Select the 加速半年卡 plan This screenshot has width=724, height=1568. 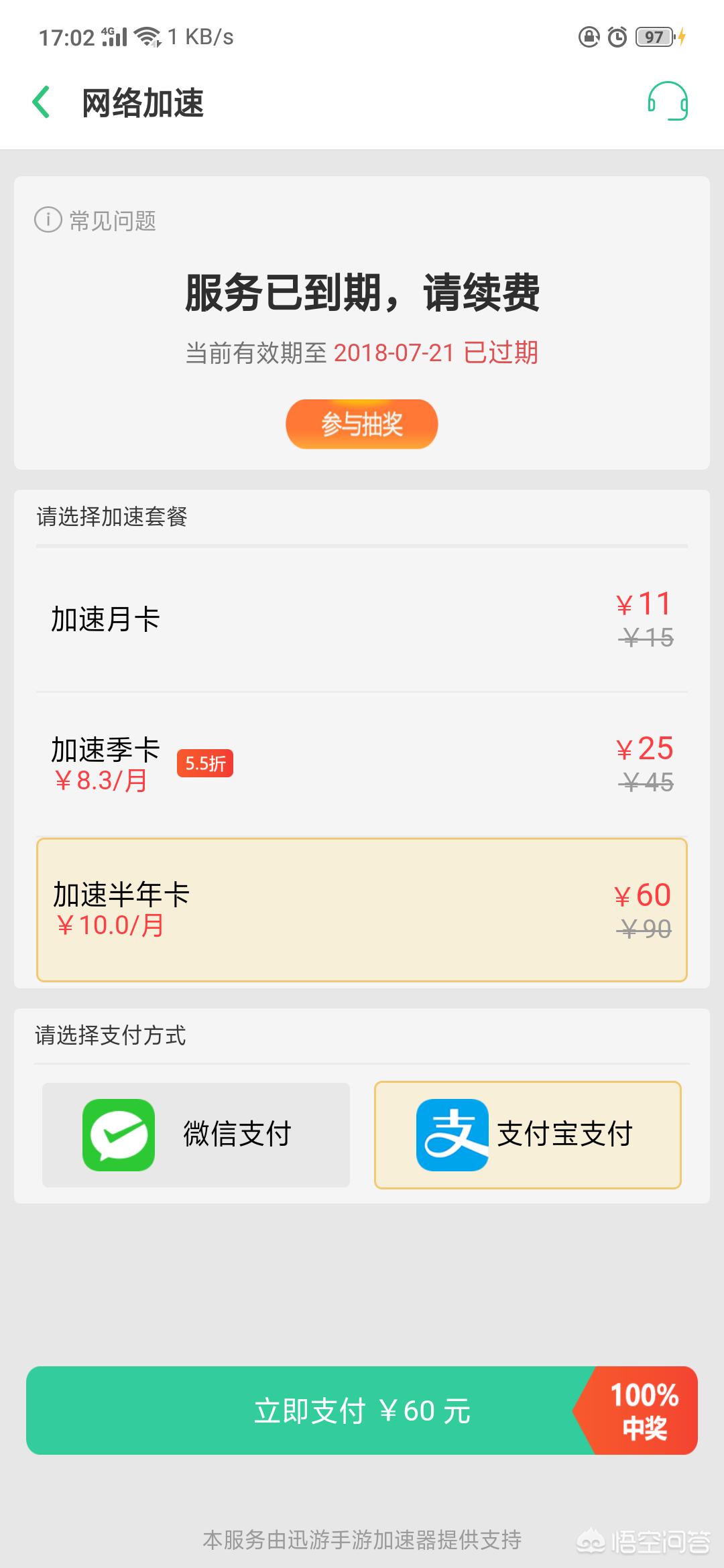click(x=362, y=910)
